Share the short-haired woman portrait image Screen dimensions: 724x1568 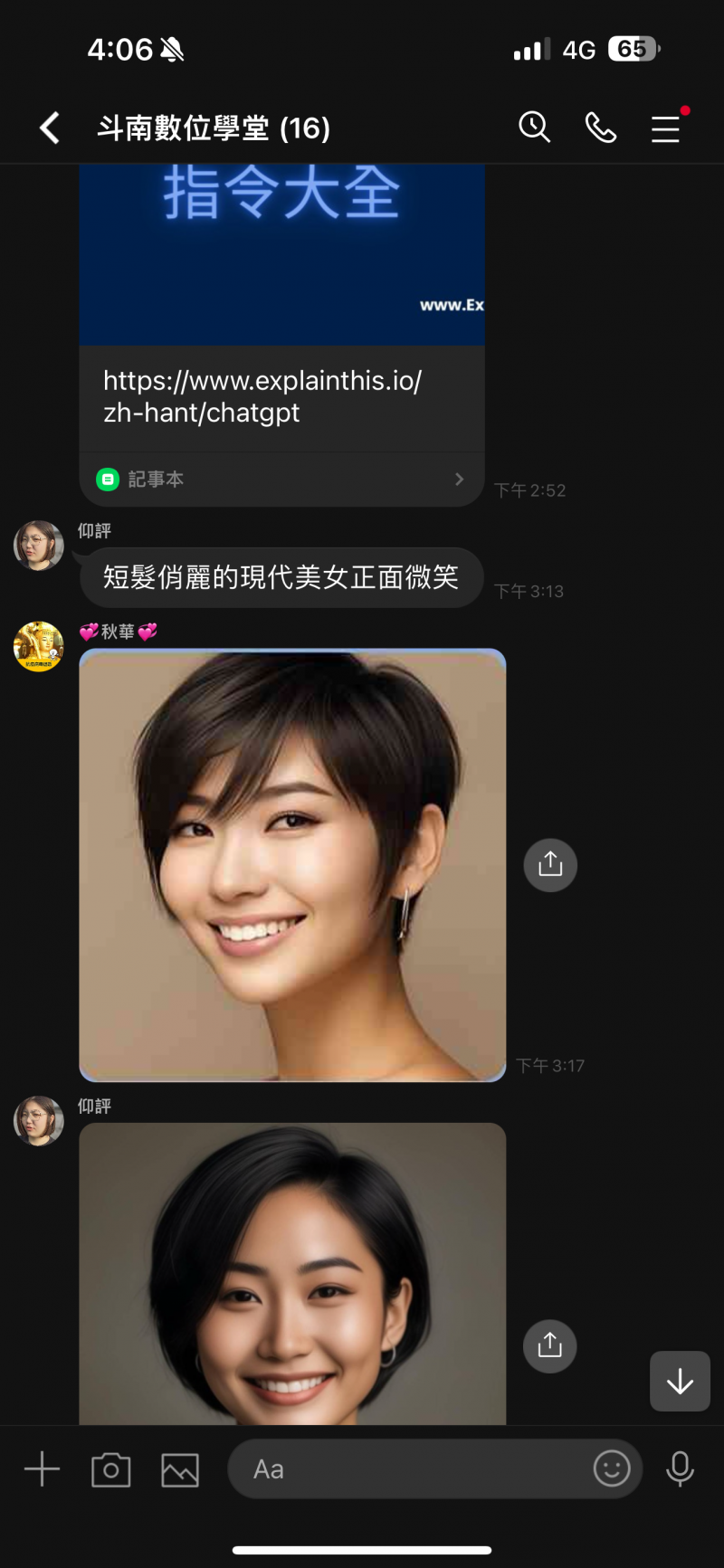click(x=549, y=865)
